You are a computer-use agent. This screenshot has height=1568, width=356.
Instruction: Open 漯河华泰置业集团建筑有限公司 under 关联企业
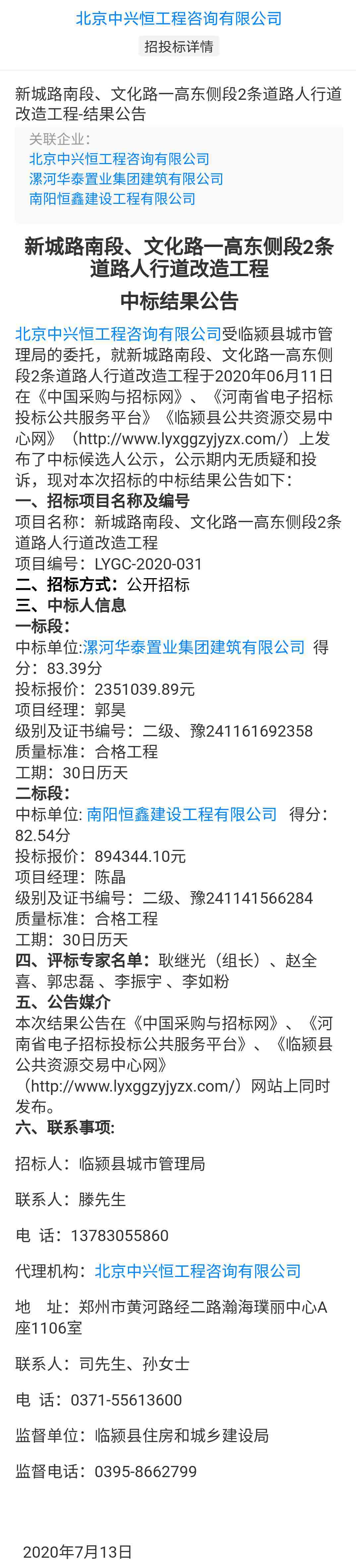tap(126, 179)
